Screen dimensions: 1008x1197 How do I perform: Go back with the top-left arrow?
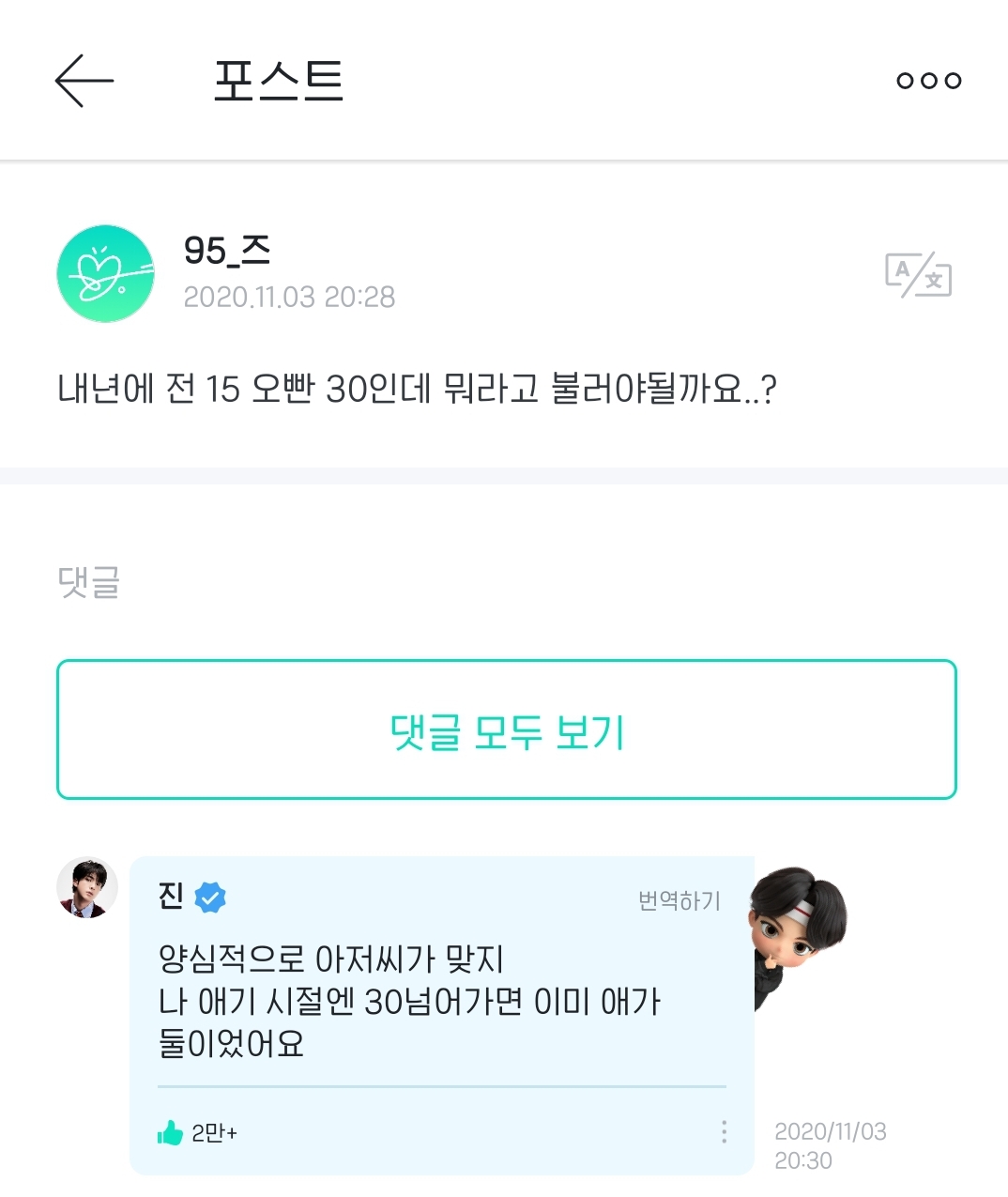84,81
